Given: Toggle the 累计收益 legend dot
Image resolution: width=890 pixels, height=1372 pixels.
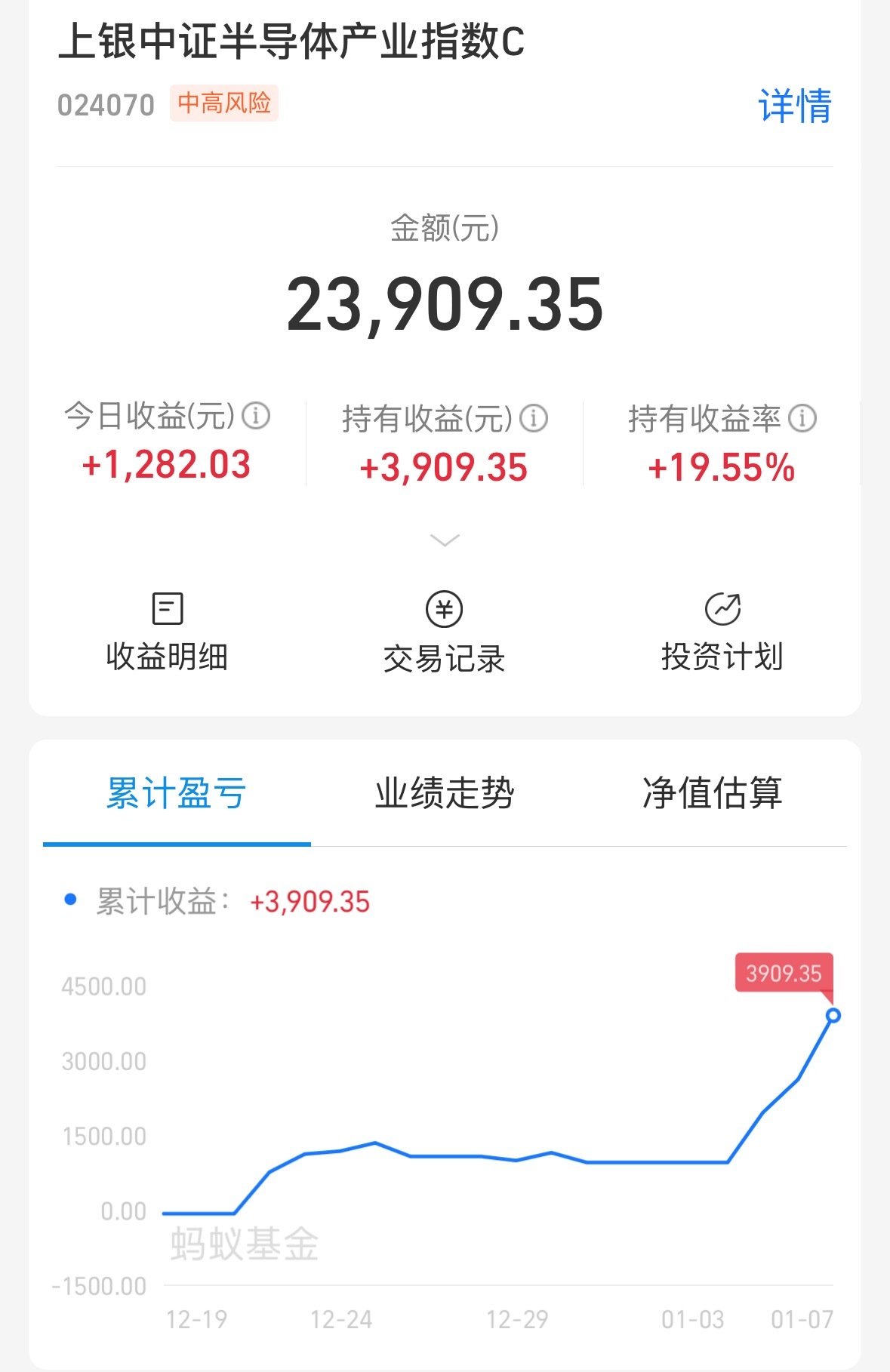Looking at the screenshot, I should (71, 900).
